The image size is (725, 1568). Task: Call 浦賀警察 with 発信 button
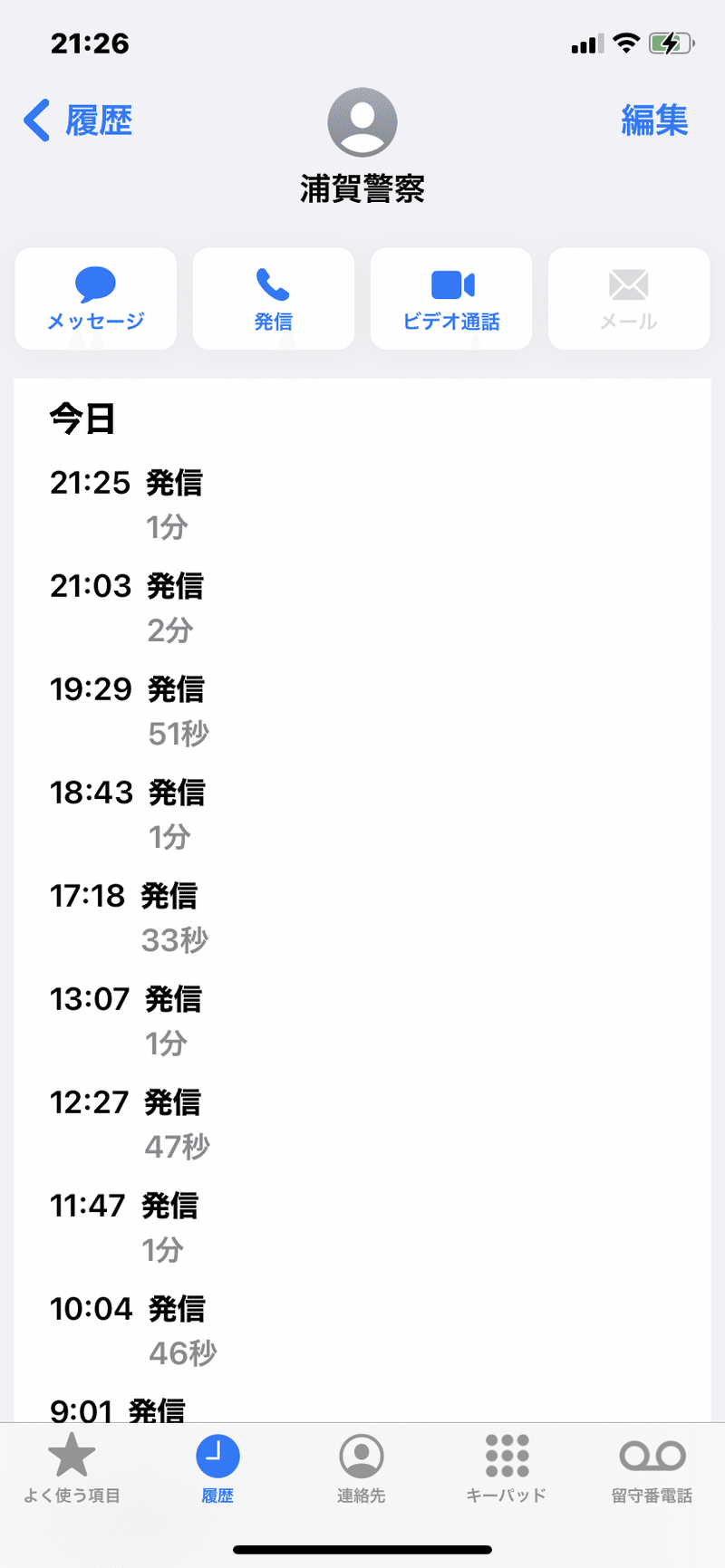point(273,299)
